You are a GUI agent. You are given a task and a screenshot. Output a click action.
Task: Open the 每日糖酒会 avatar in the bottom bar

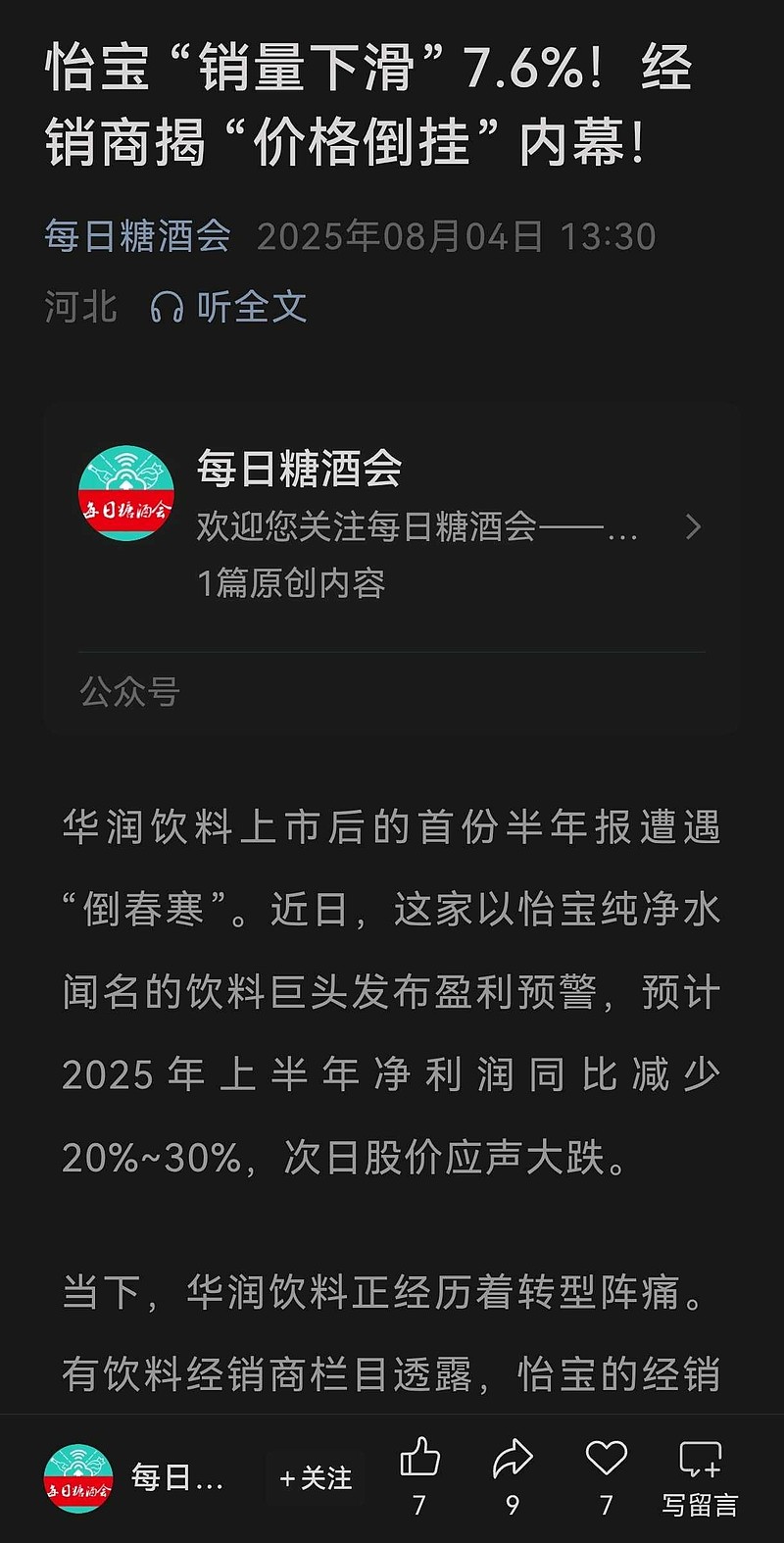[78, 1478]
